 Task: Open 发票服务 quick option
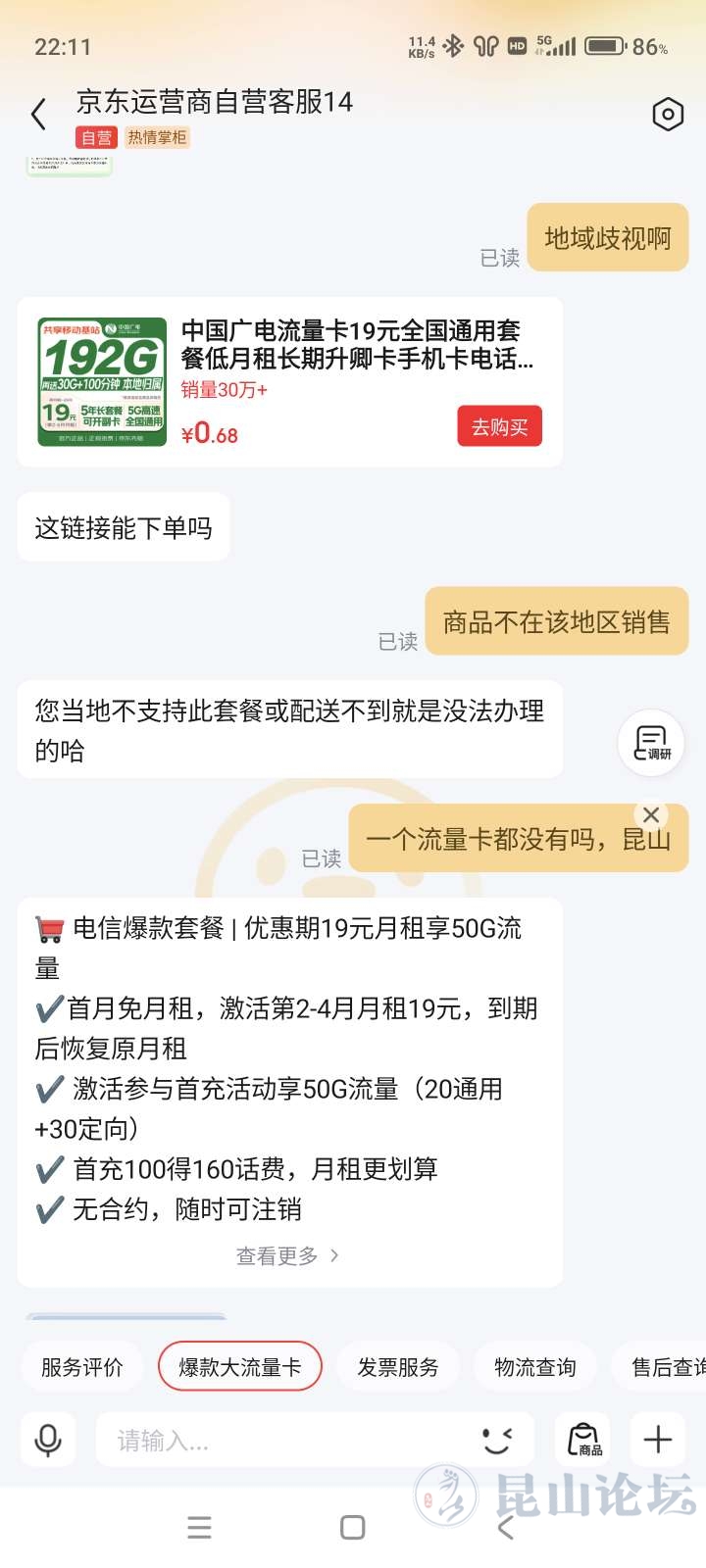398,1367
